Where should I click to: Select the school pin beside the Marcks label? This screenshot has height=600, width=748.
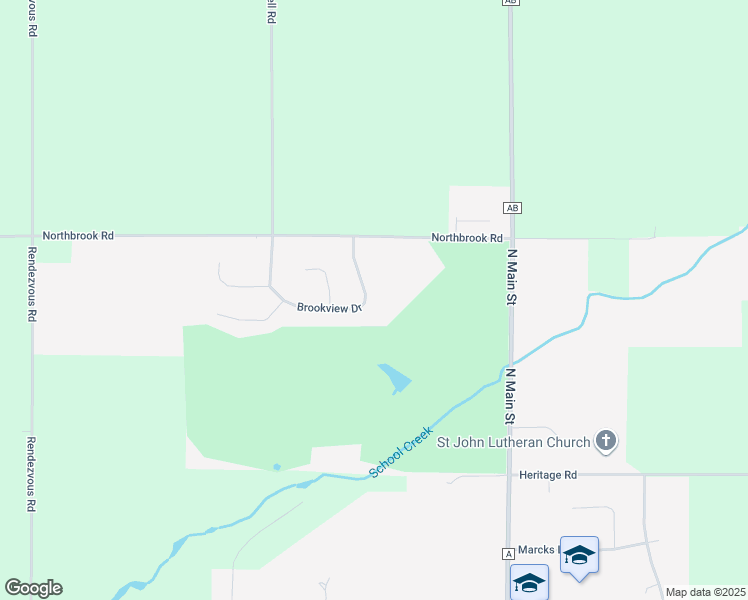pos(579,557)
